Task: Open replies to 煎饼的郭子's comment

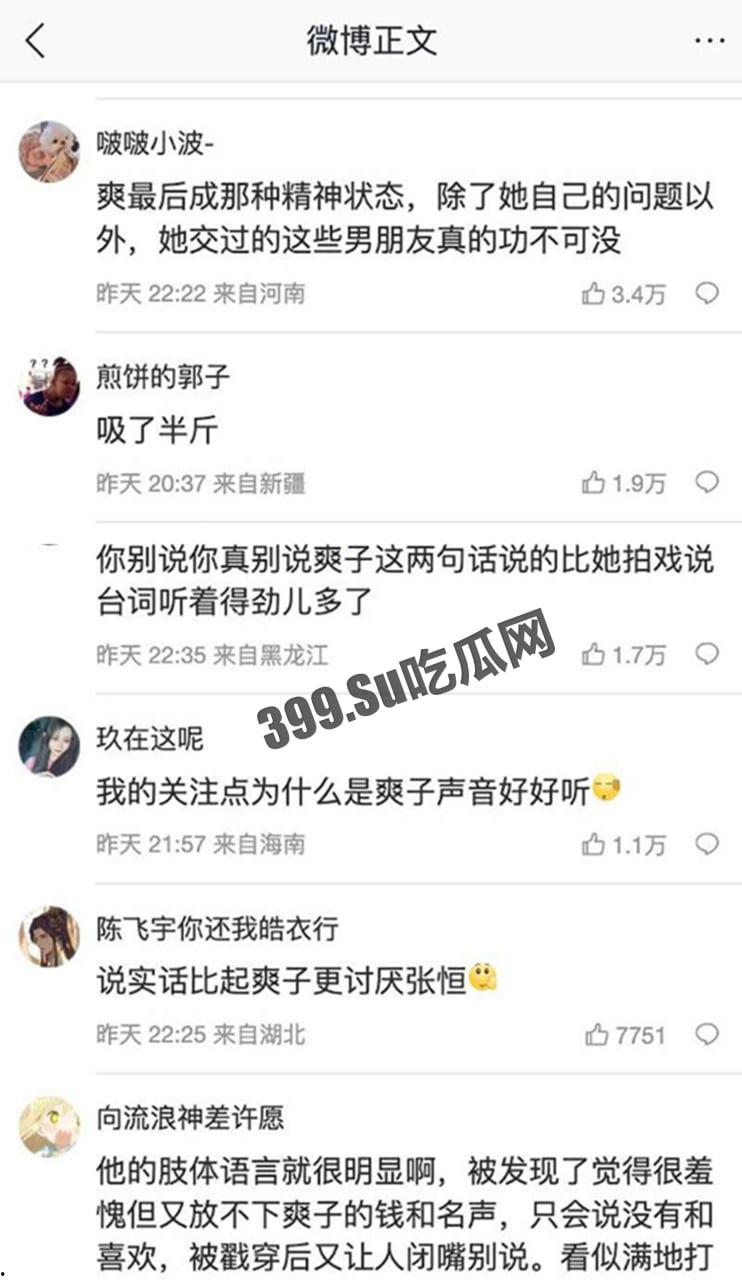Action: click(x=704, y=481)
